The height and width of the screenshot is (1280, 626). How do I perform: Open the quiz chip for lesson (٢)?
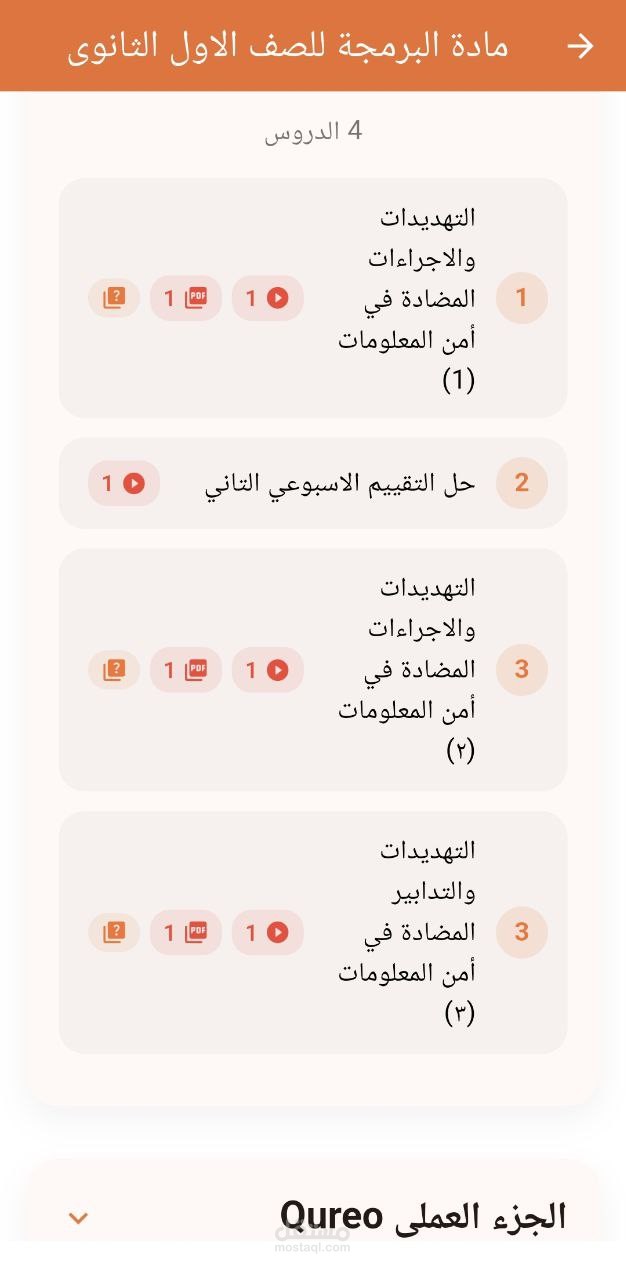[x=114, y=669]
